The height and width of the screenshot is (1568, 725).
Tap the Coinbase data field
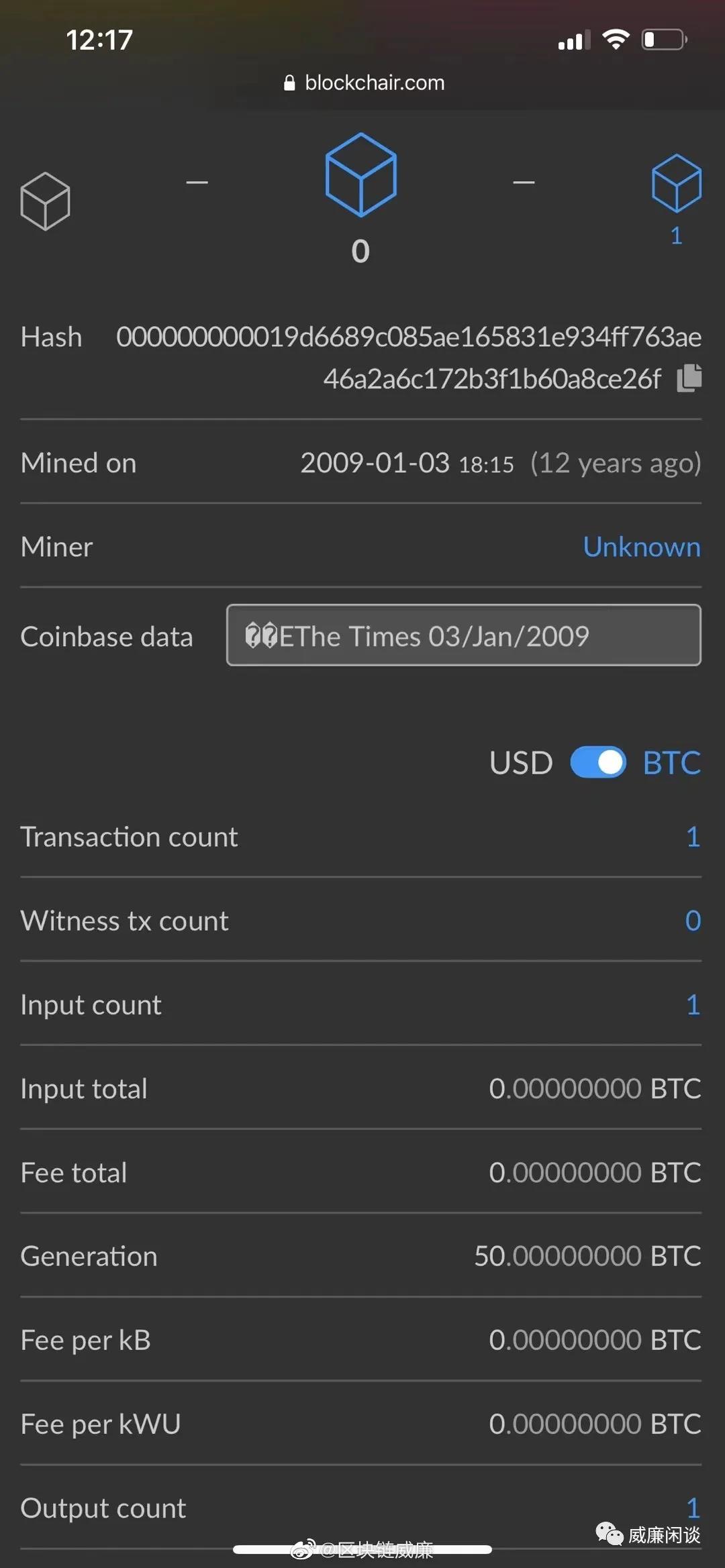click(463, 635)
